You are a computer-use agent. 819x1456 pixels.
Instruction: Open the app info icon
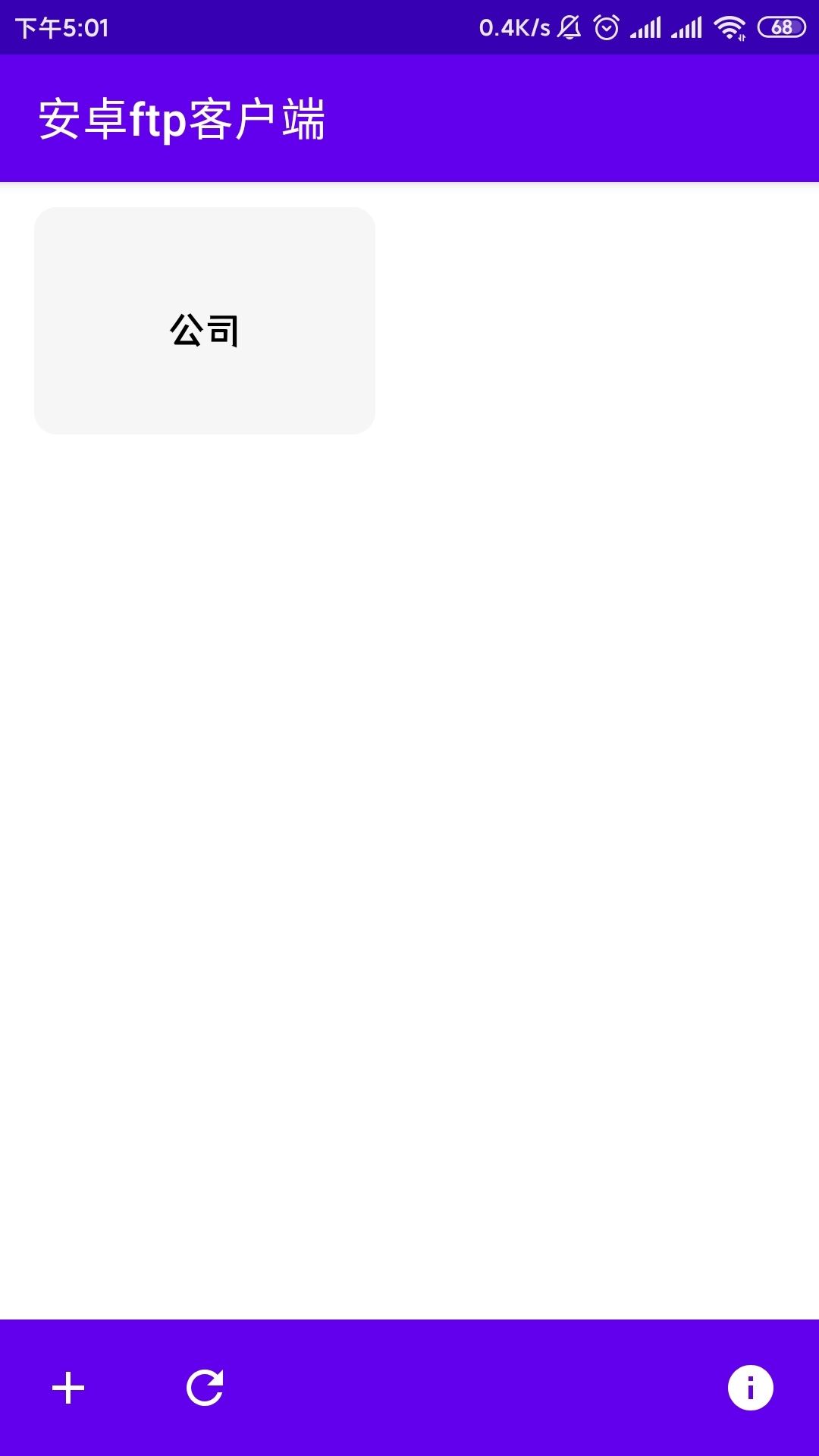point(750,1388)
